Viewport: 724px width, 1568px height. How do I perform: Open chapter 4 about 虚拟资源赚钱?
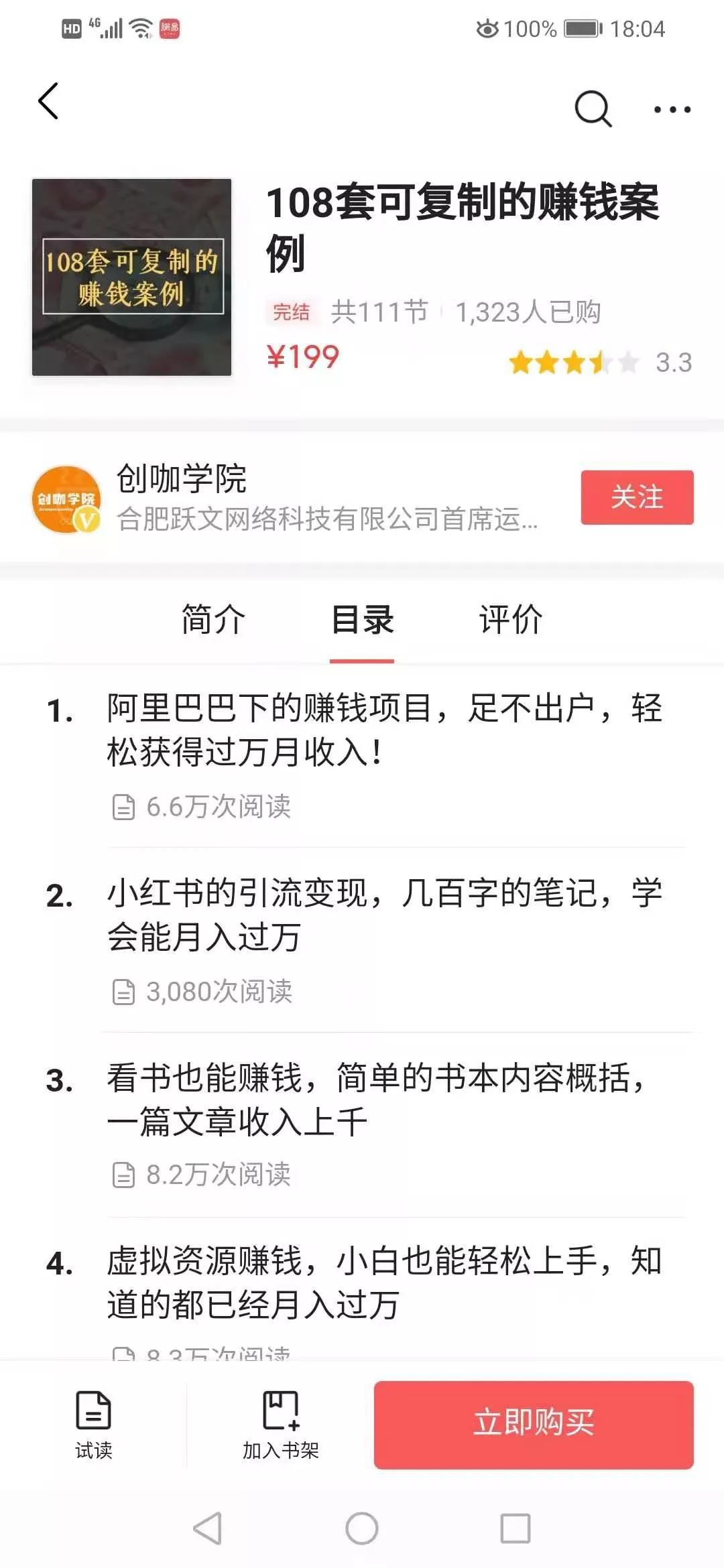coord(383,1283)
